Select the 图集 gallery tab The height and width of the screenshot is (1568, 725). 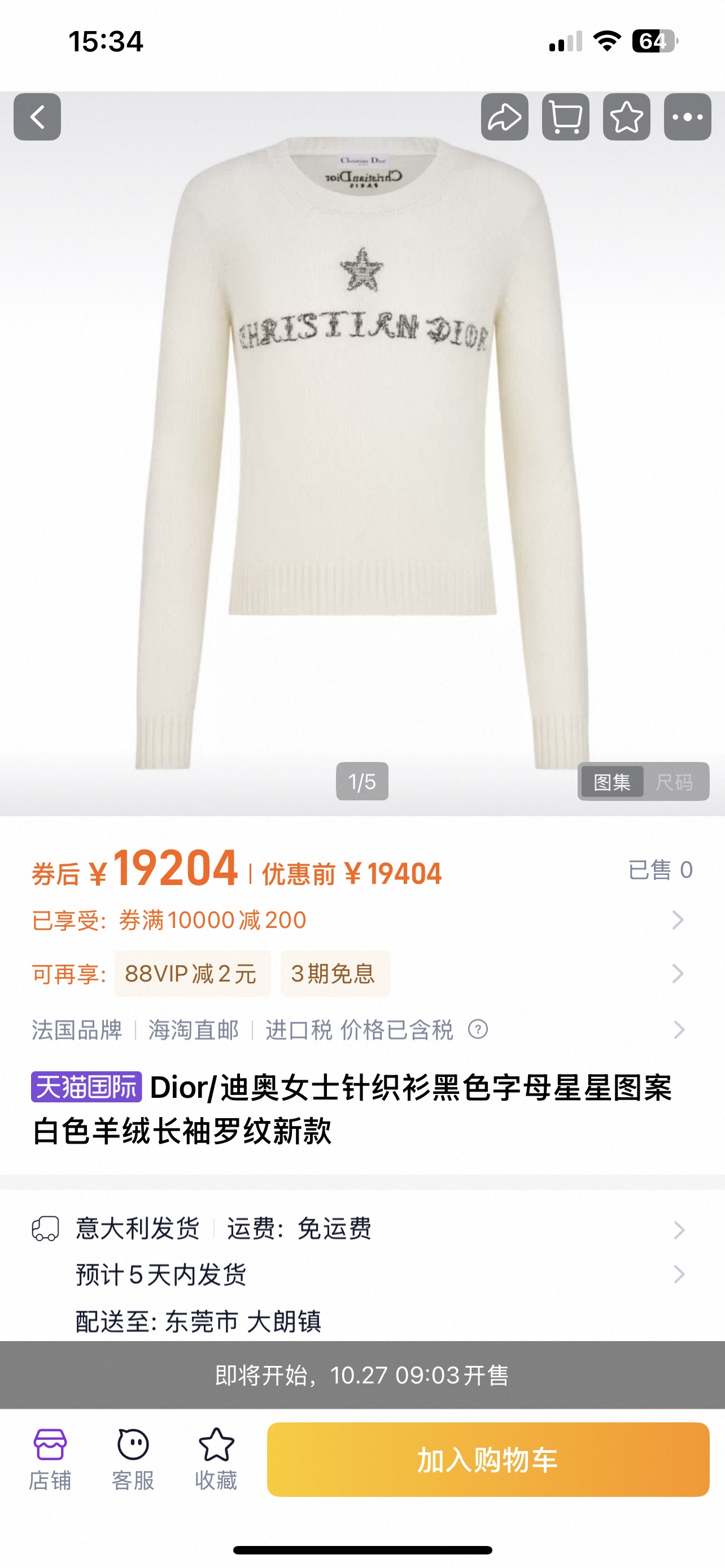coord(612,782)
